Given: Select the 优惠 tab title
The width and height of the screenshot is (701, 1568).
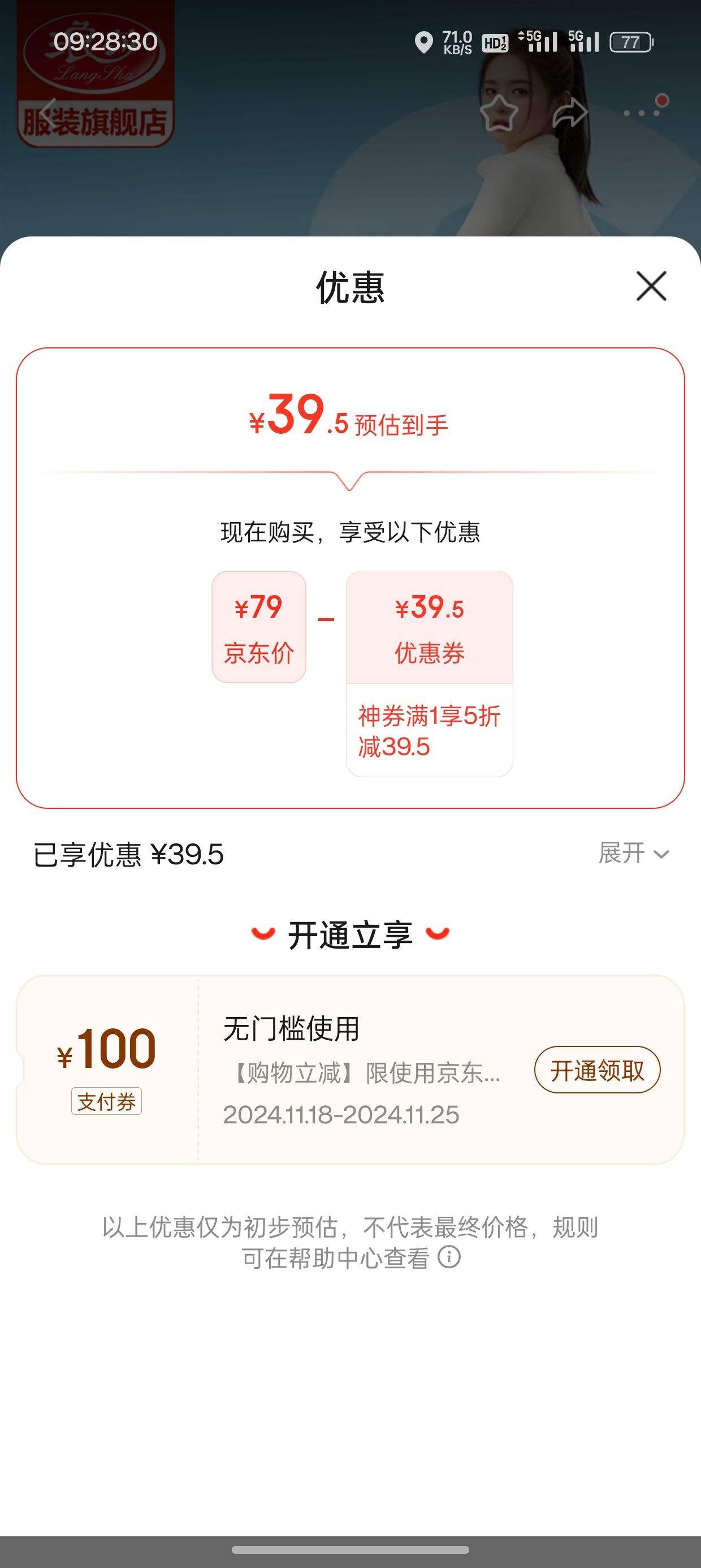Looking at the screenshot, I should pyautogui.click(x=350, y=287).
